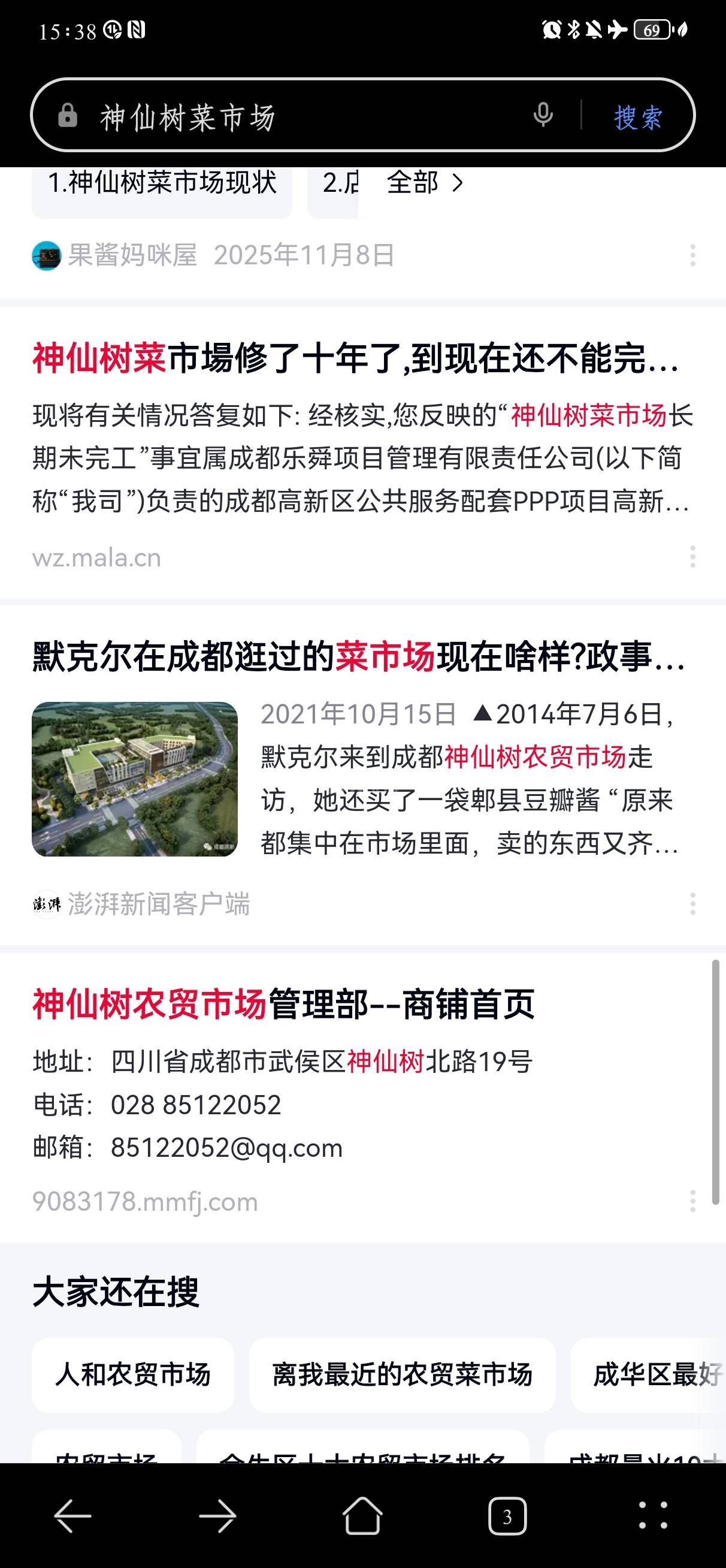The height and width of the screenshot is (1568, 726).
Task: View the market aerial rendering thumbnail
Action: [x=135, y=779]
